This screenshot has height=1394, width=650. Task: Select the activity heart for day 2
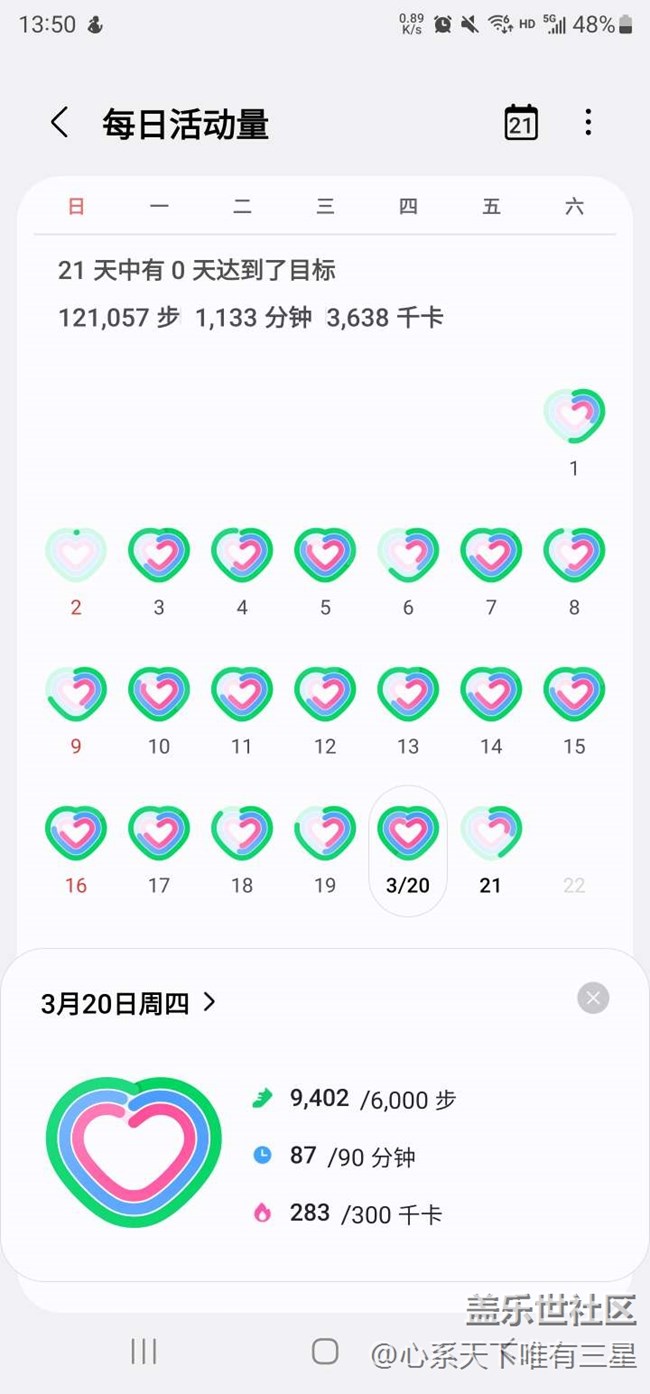click(76, 555)
